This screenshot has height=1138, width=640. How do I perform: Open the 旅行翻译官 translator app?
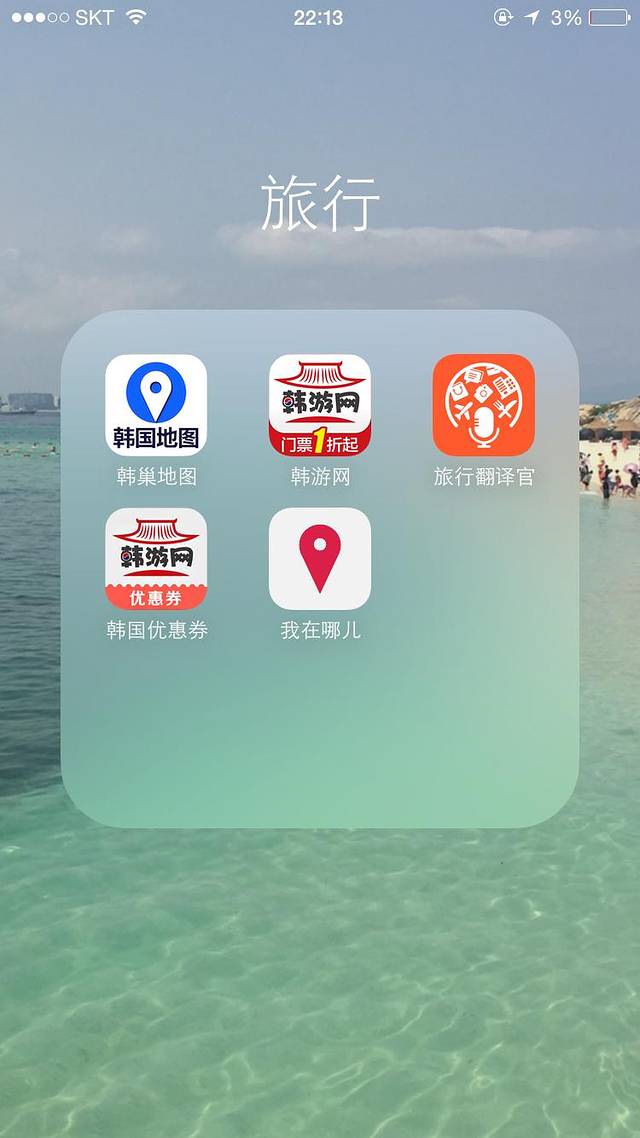484,405
